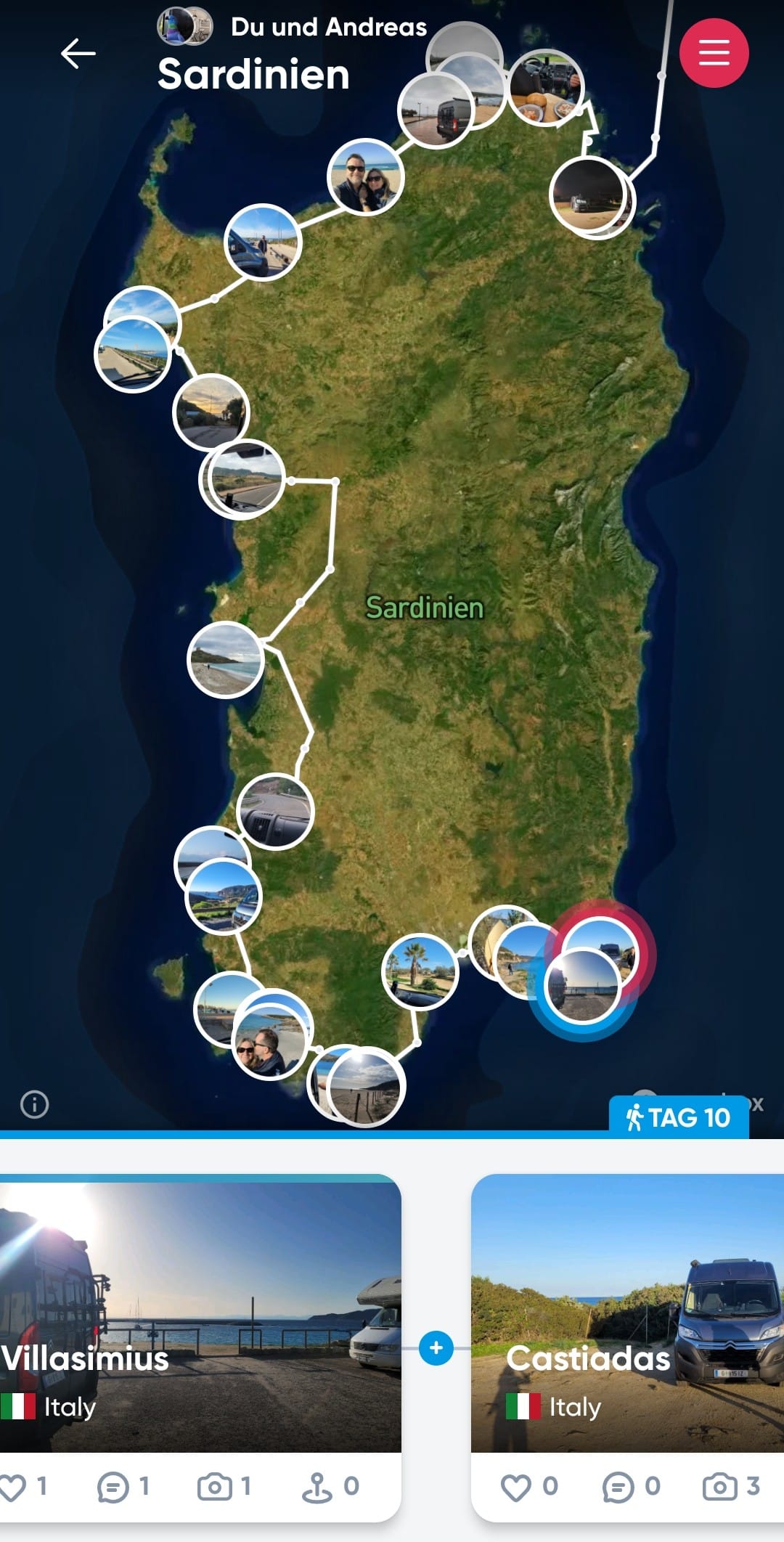Open the Du und Andreas traveler avatars
The width and height of the screenshot is (784, 1542).
(185, 26)
